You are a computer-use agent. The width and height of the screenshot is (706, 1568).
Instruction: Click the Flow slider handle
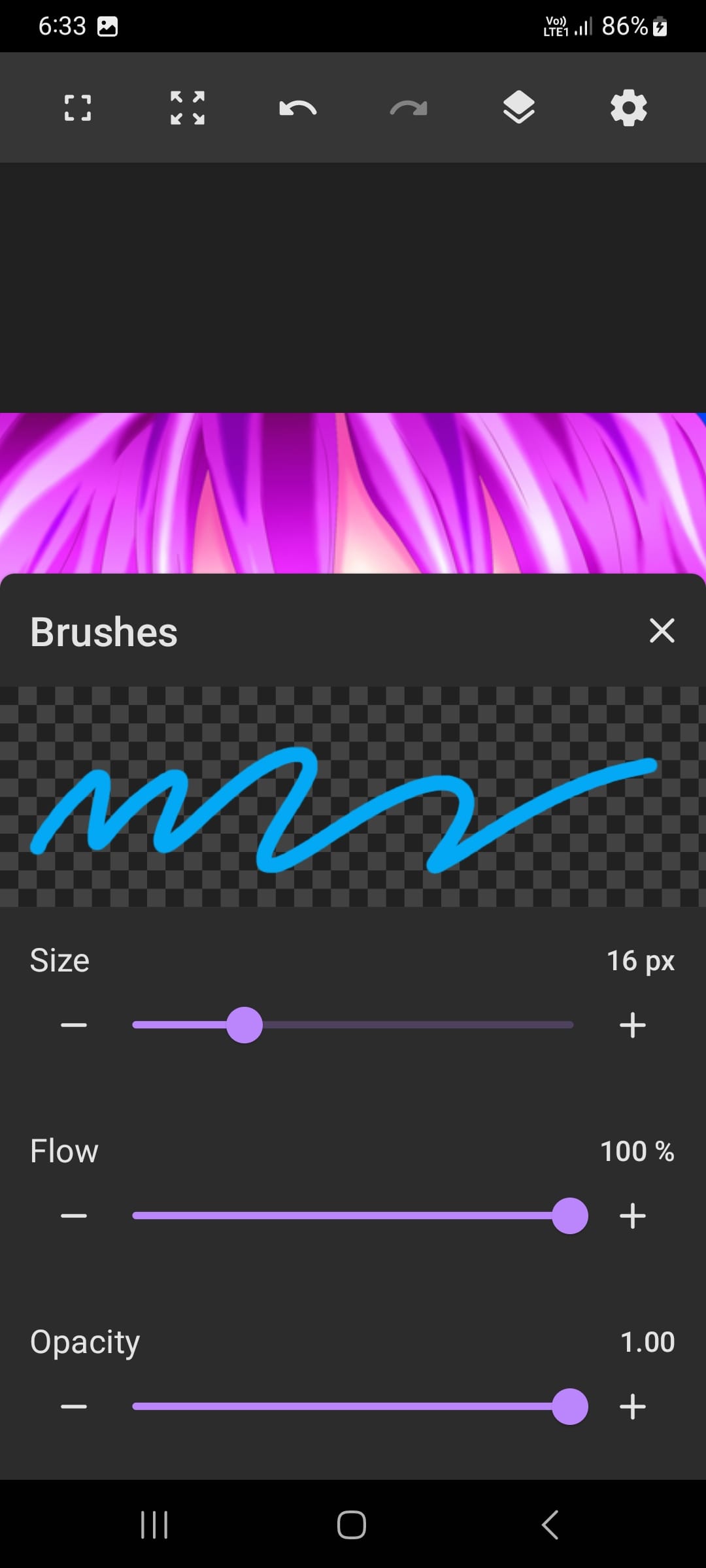(570, 1215)
